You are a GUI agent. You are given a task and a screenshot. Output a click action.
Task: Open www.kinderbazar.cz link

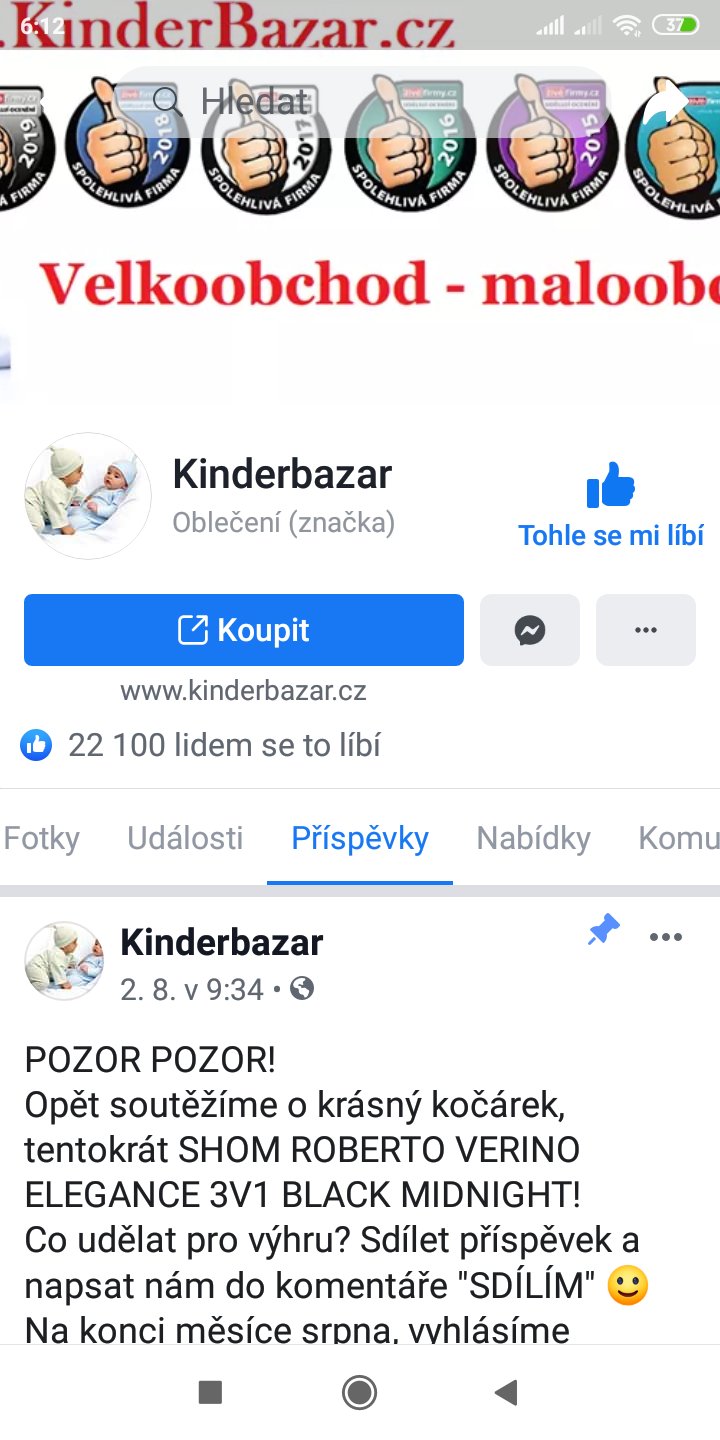click(x=243, y=690)
